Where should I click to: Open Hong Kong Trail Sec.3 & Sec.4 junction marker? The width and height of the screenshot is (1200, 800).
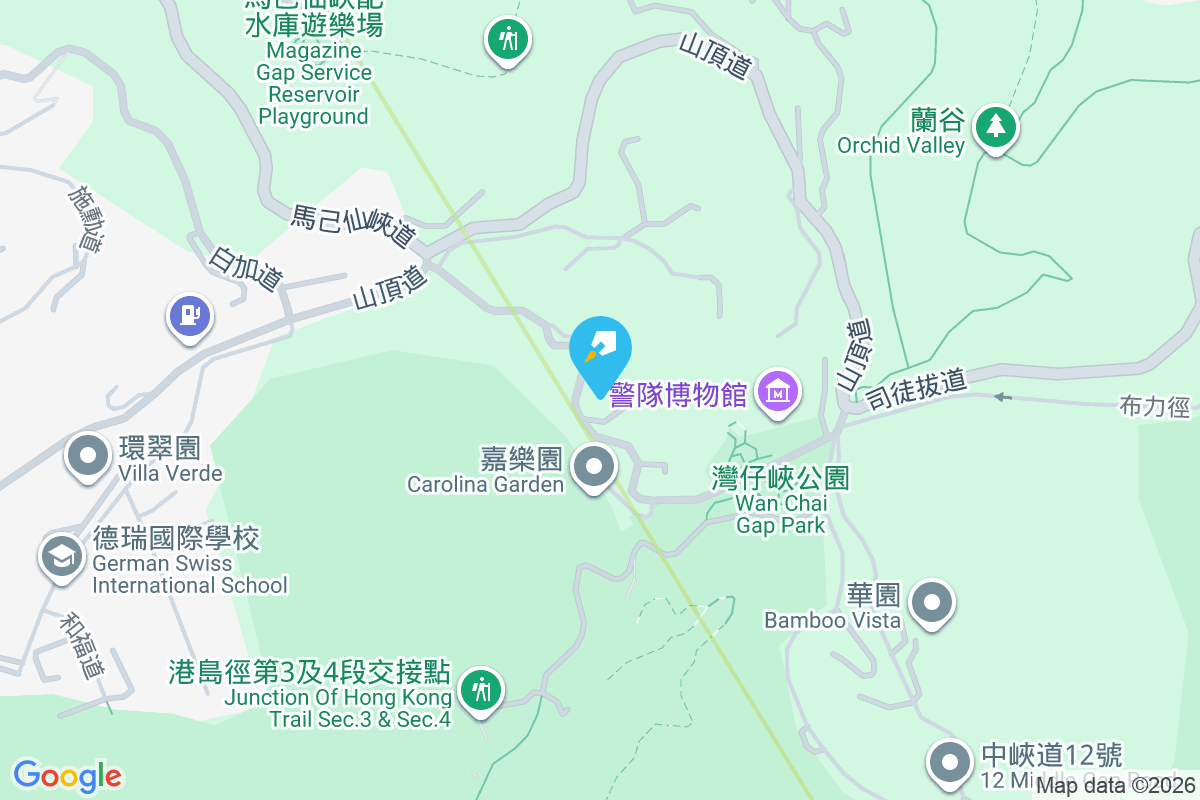[x=482, y=690]
